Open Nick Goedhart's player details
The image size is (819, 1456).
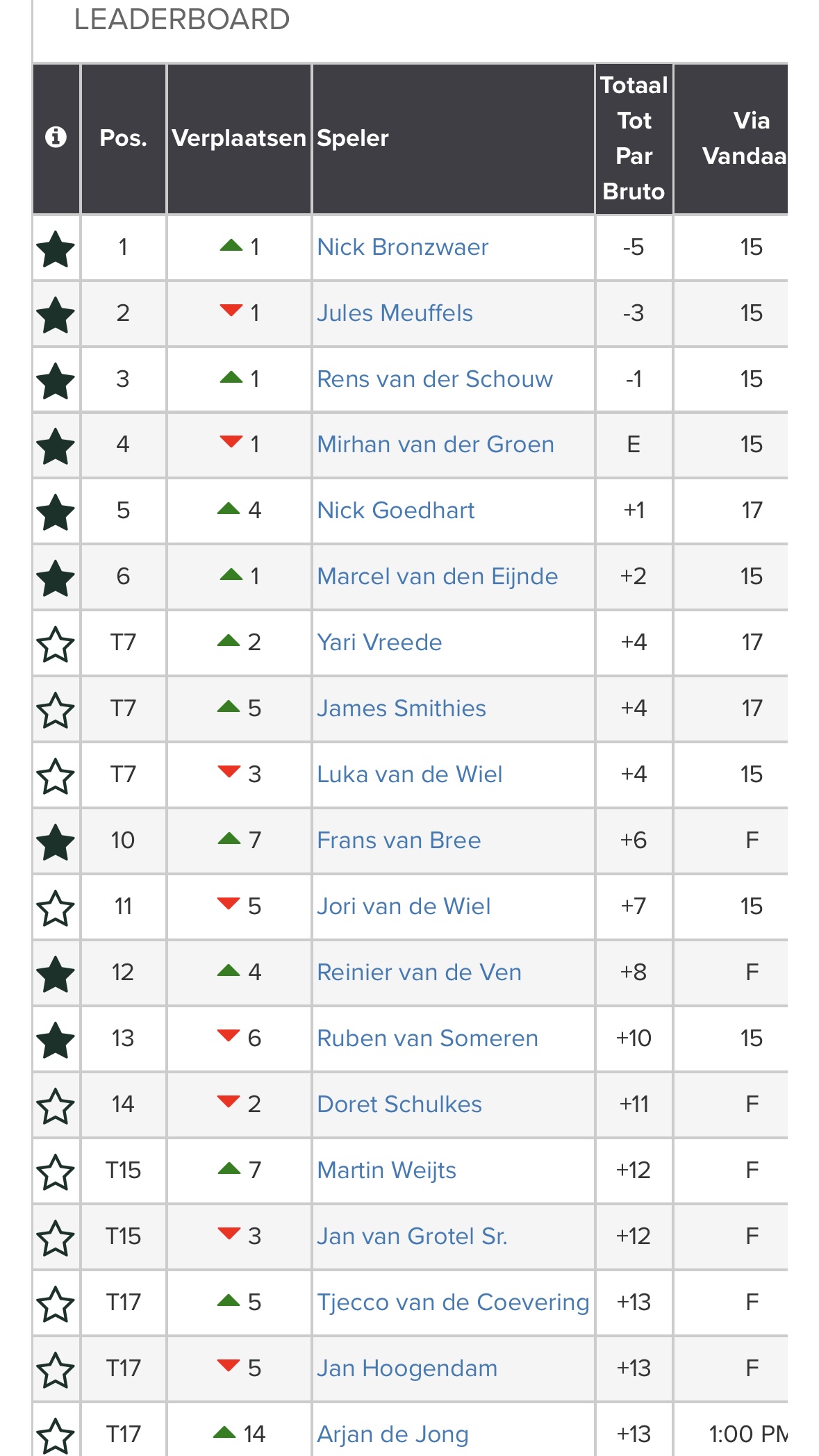[x=396, y=511]
